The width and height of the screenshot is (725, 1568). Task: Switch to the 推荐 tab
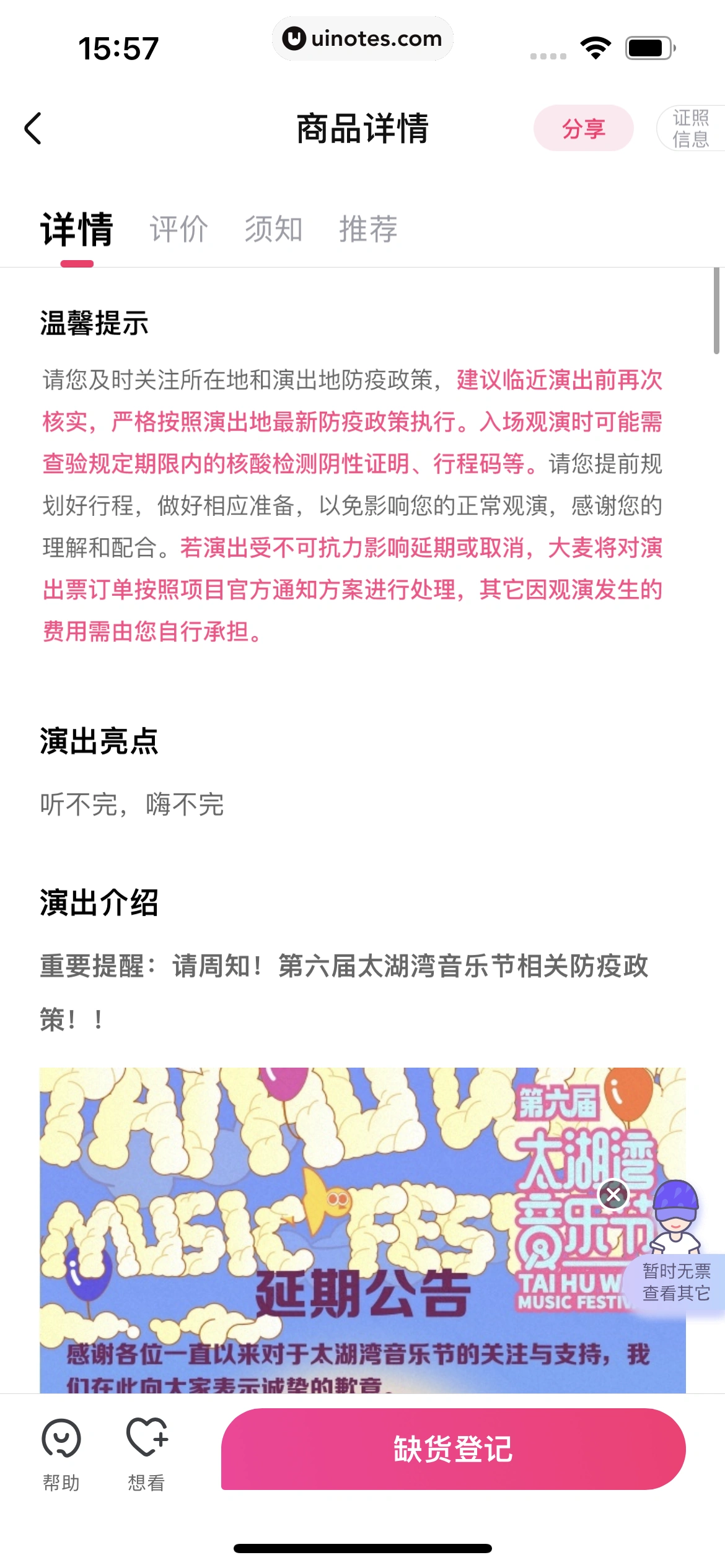pos(368,229)
